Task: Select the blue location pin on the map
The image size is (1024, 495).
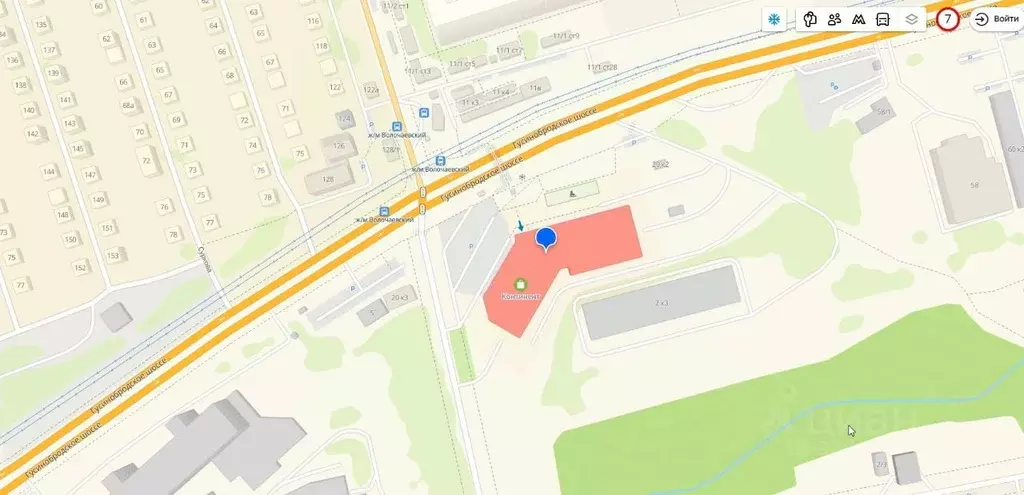Action: (546, 239)
